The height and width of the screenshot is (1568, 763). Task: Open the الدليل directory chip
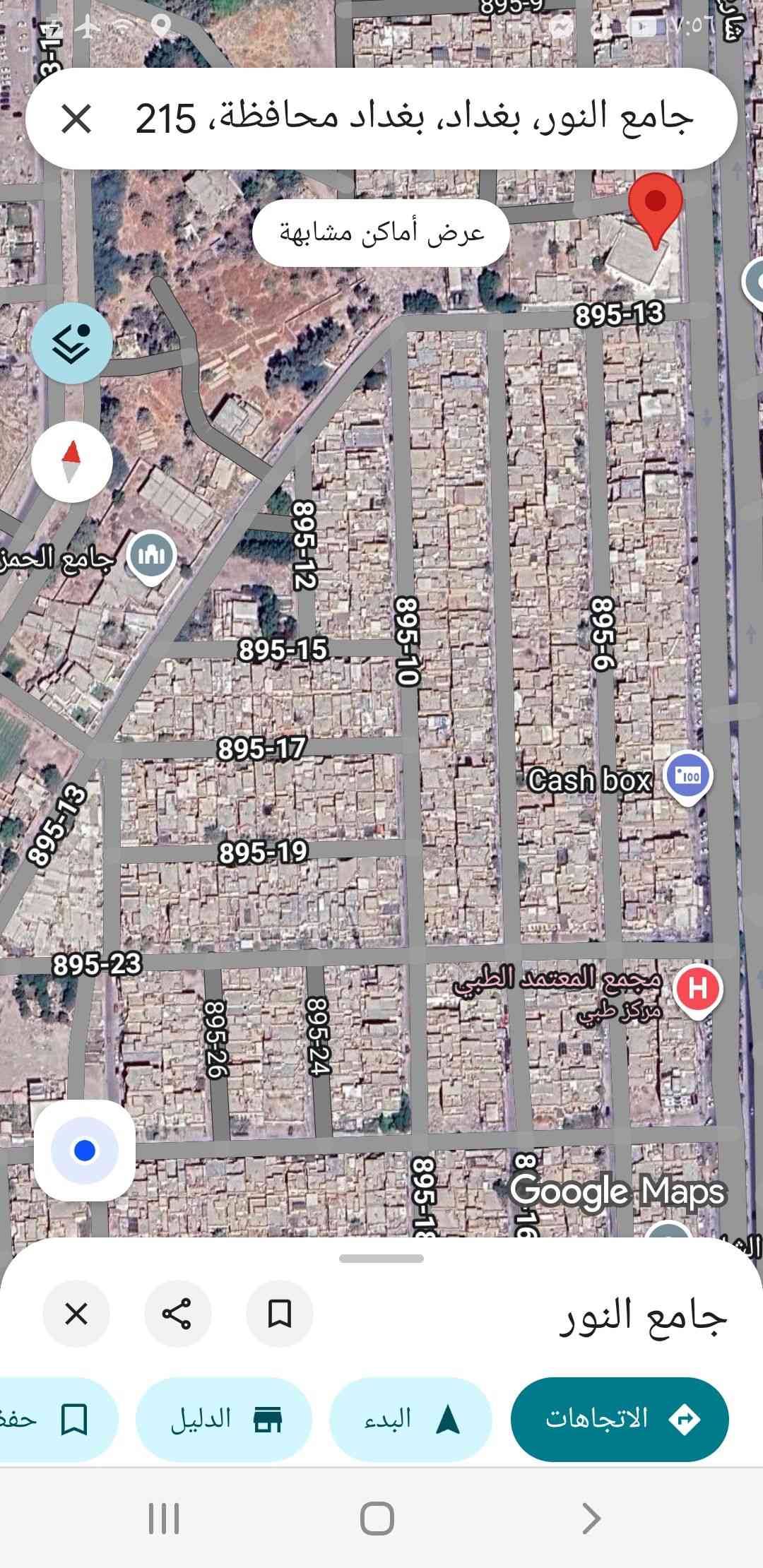[224, 1419]
